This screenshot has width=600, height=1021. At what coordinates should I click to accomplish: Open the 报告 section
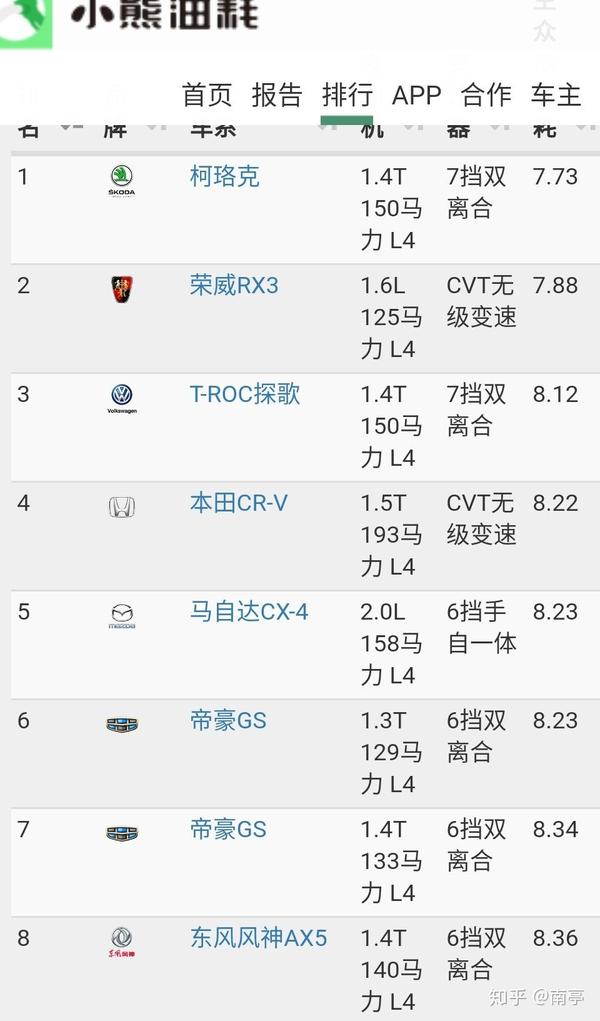click(x=277, y=95)
